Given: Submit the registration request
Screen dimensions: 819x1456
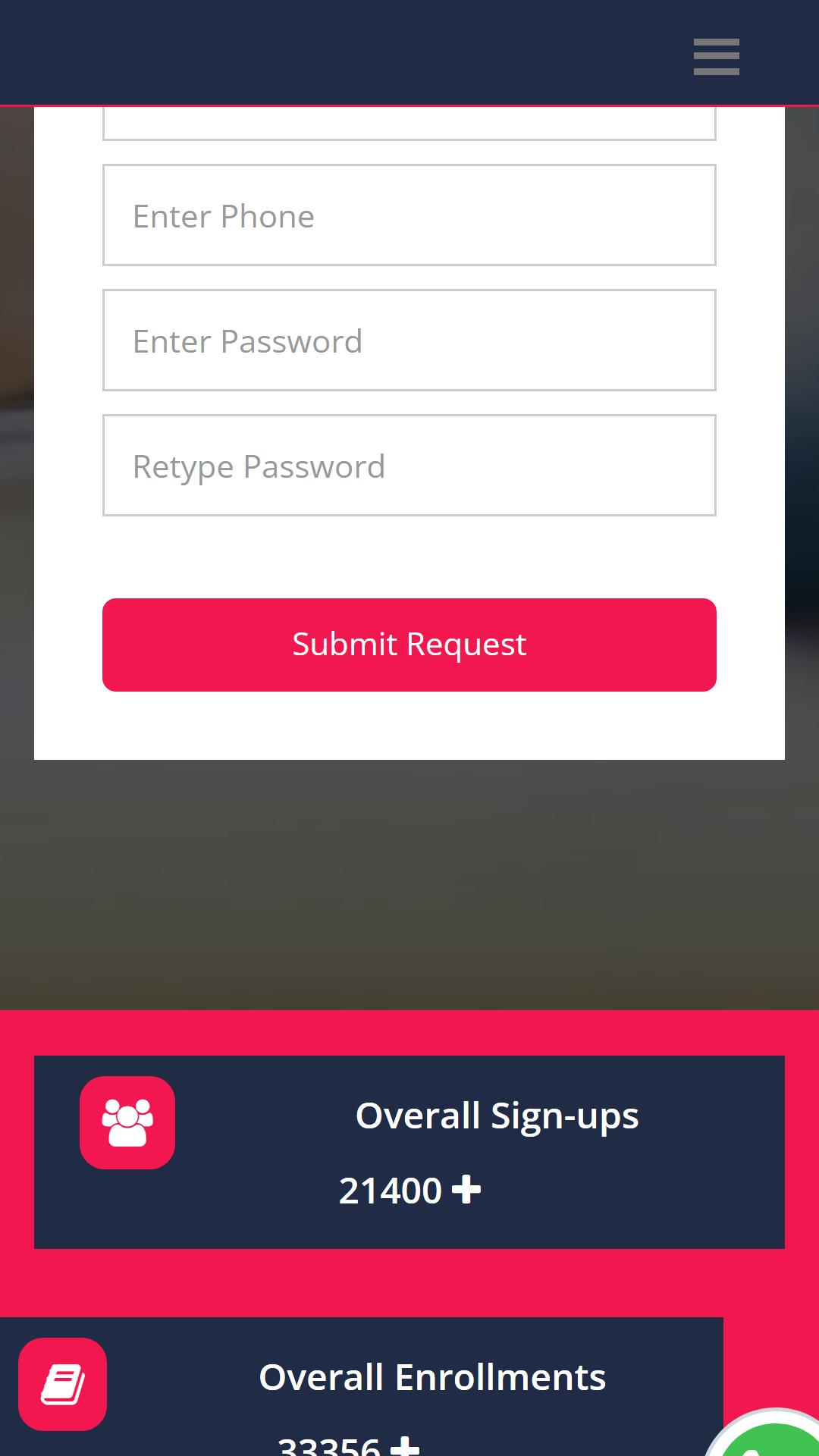Looking at the screenshot, I should [409, 645].
